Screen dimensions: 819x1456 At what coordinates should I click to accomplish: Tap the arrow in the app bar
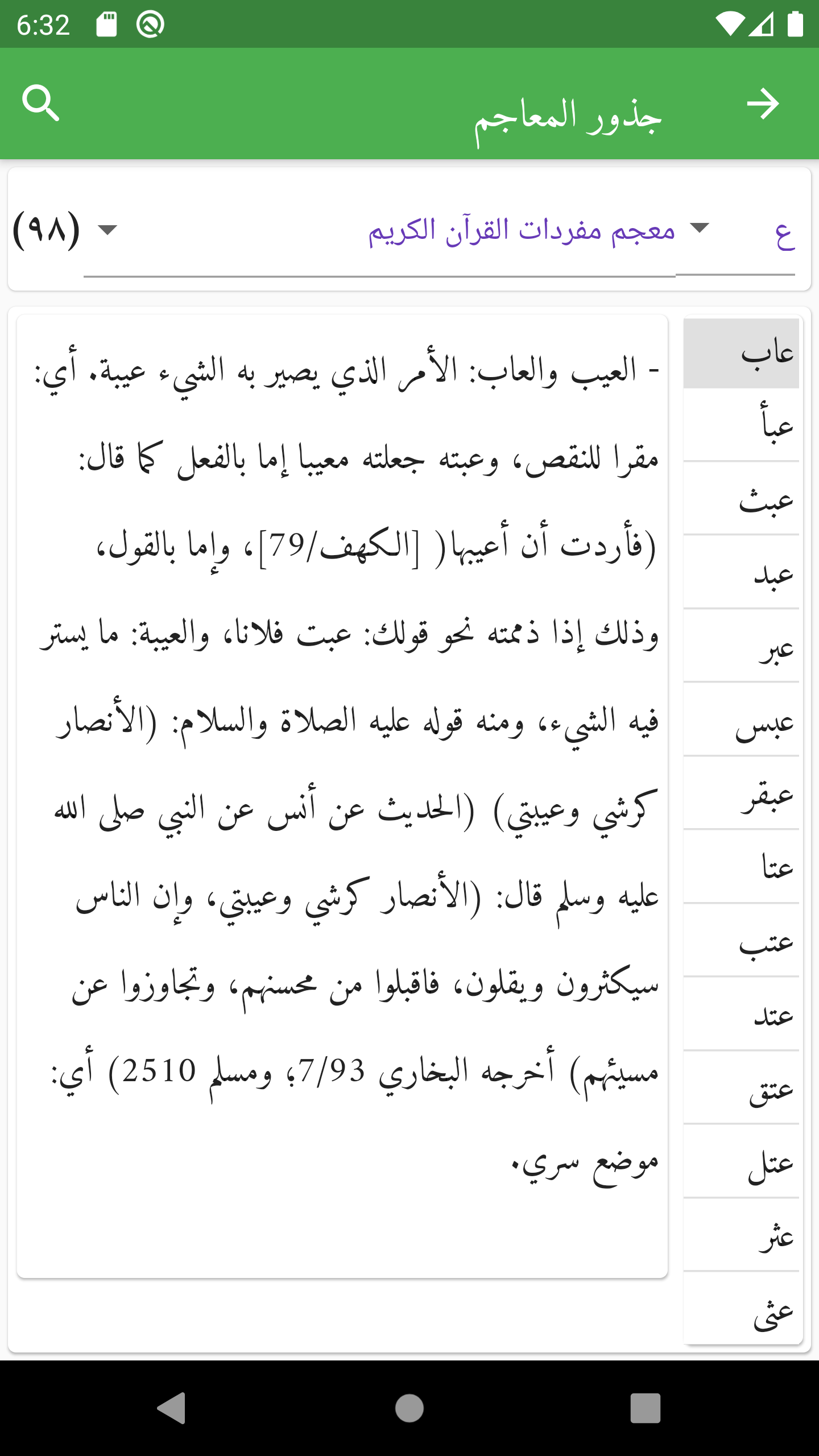(763, 104)
